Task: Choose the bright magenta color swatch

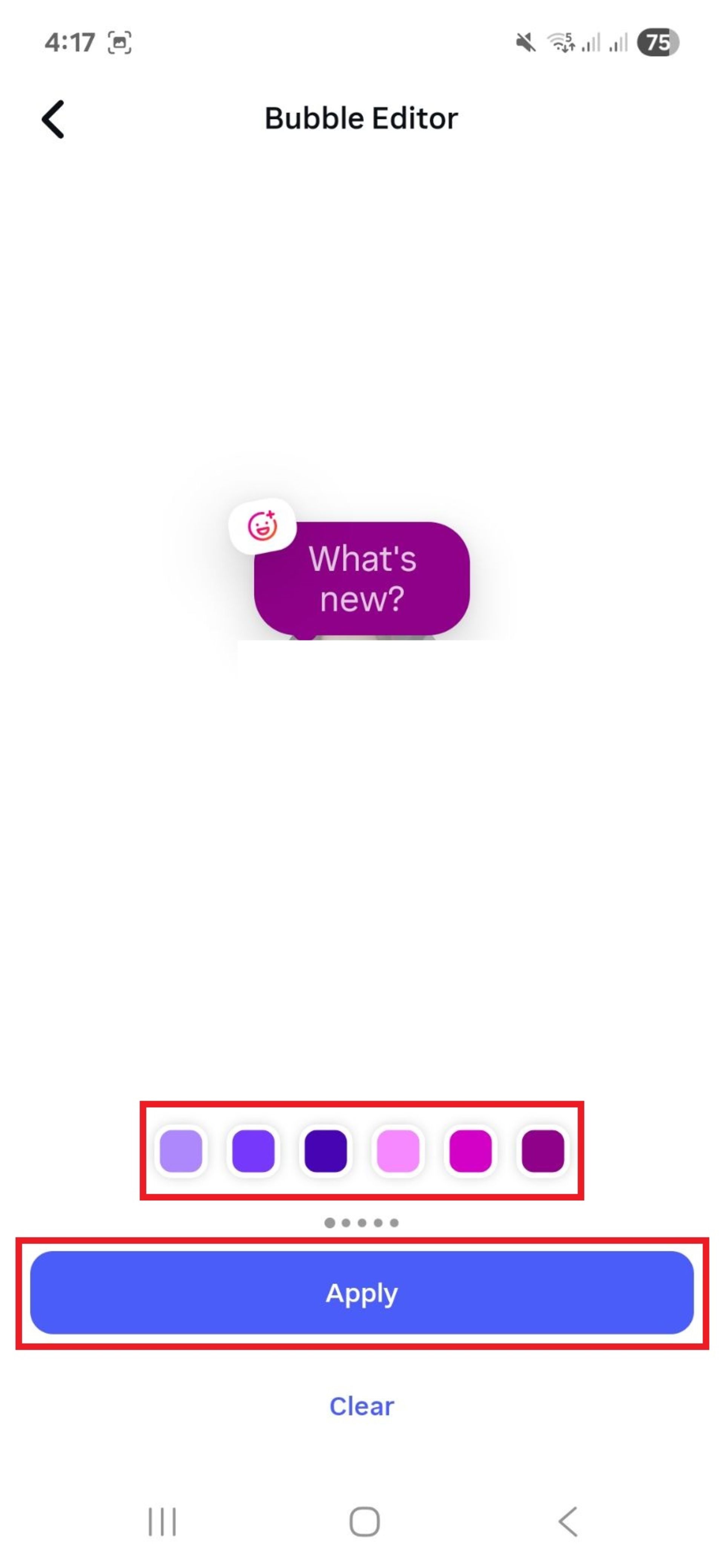Action: tap(470, 1150)
